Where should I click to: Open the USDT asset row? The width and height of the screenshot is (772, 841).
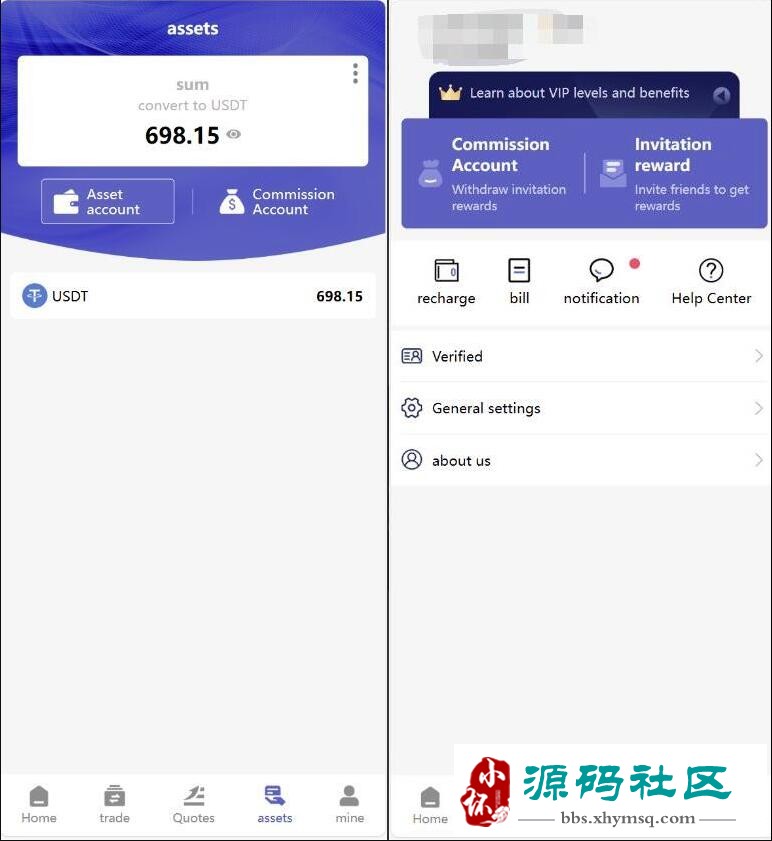point(193,296)
